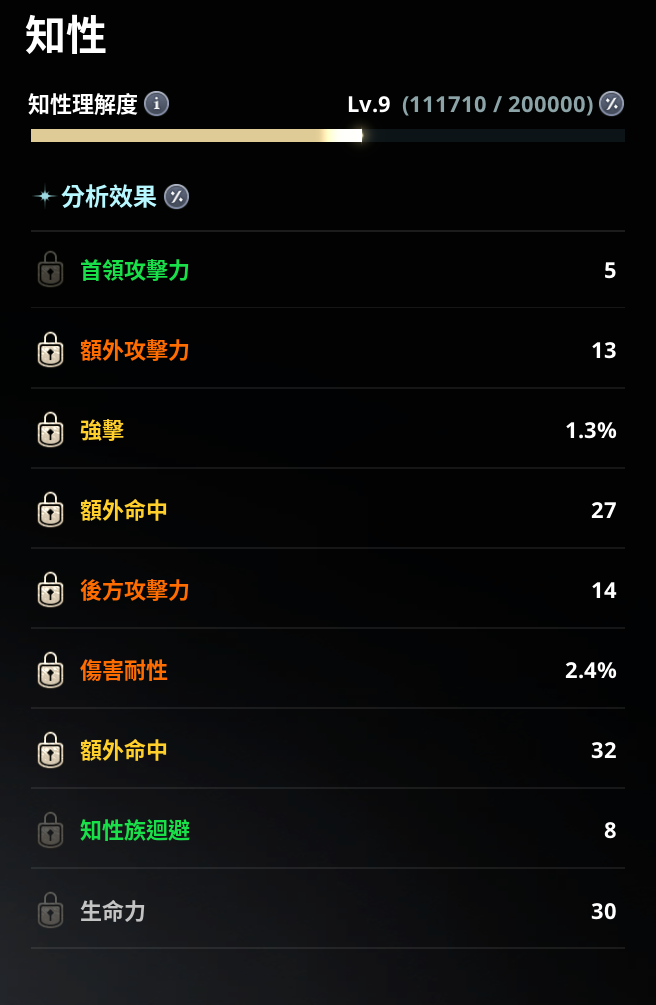
Task: Toggle the lock for the 強擊 effect
Action: (50, 430)
